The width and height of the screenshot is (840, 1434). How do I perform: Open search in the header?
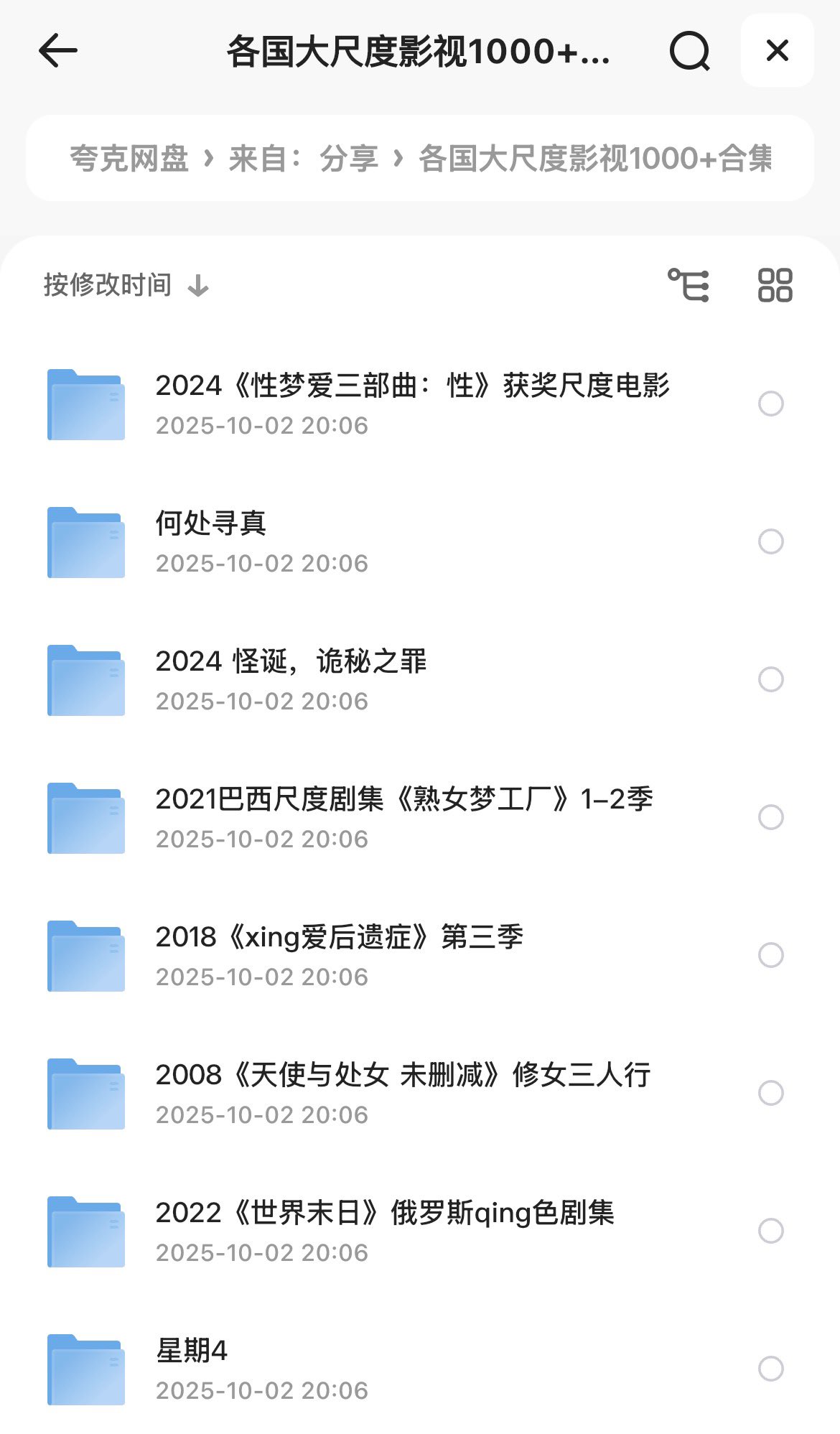coord(689,51)
